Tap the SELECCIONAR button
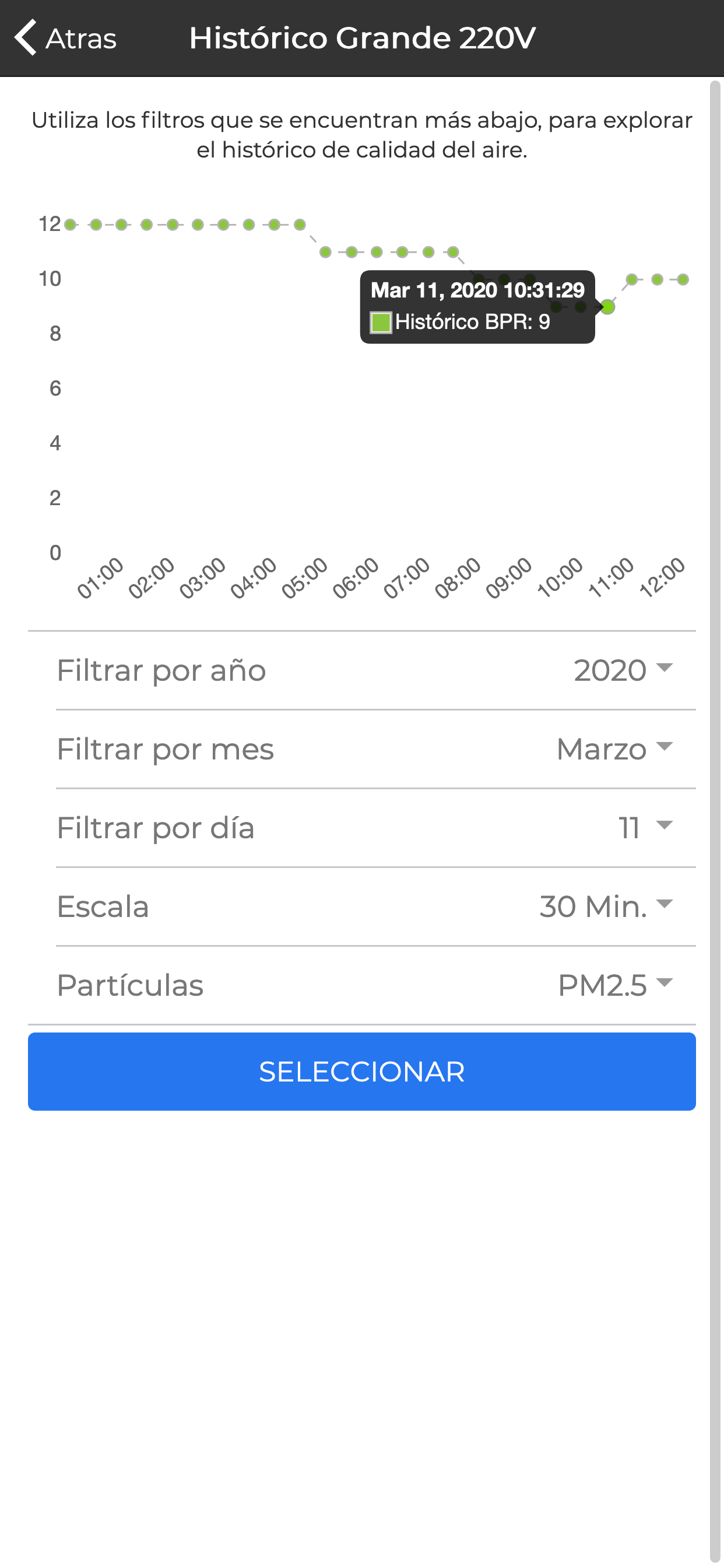Screen dimensions: 724x1568 pos(362,1072)
